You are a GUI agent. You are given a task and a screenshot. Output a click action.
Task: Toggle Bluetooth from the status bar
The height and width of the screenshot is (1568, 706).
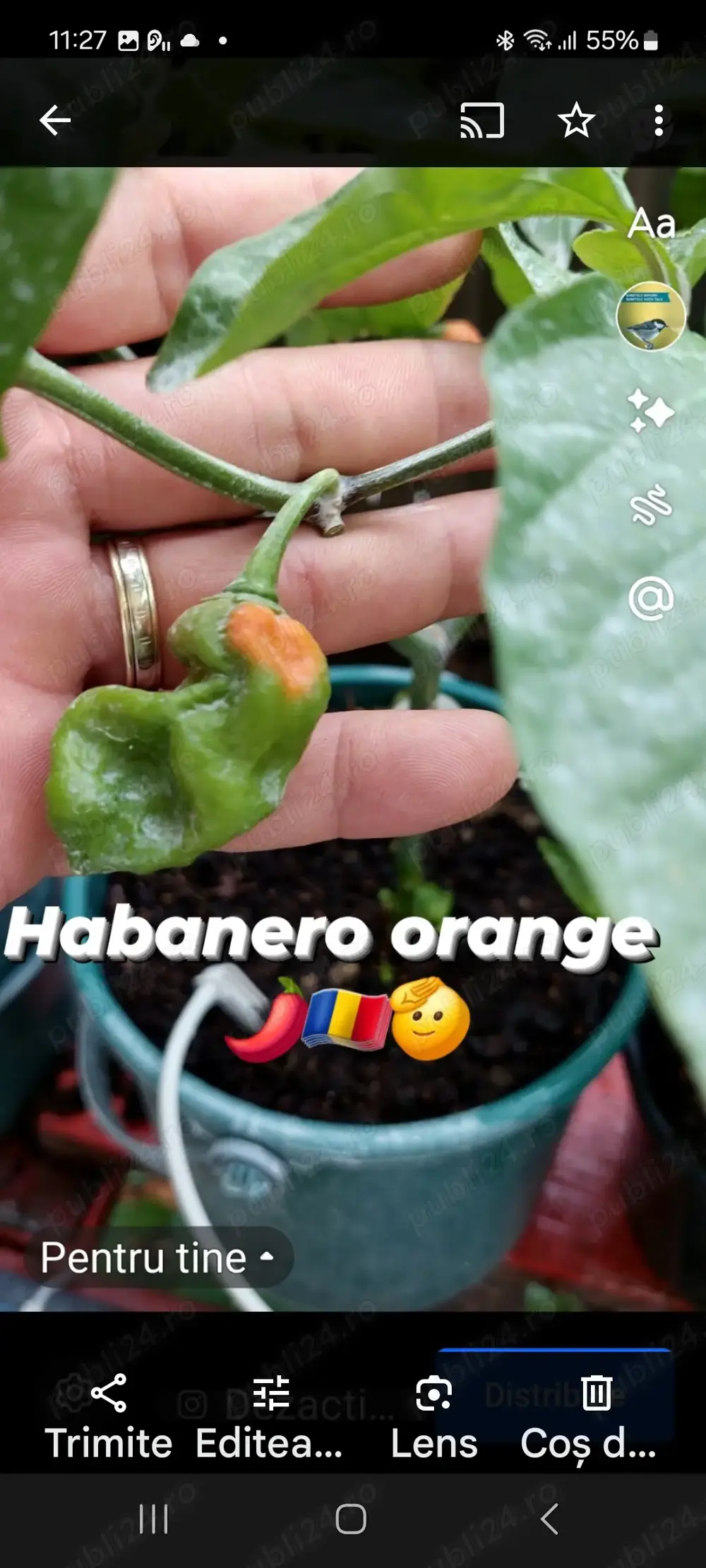pyautogui.click(x=505, y=40)
